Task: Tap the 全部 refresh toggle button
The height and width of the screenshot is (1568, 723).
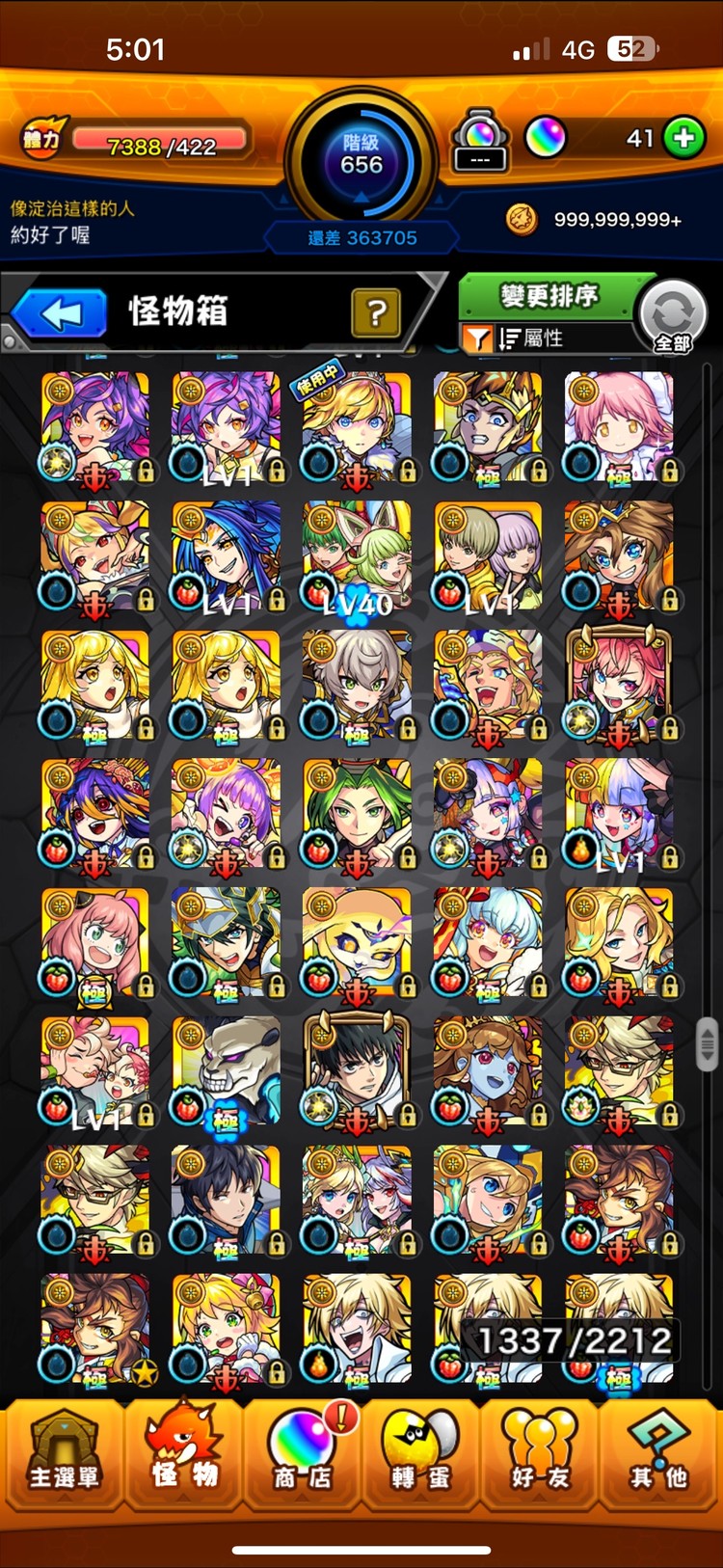Action: [673, 315]
